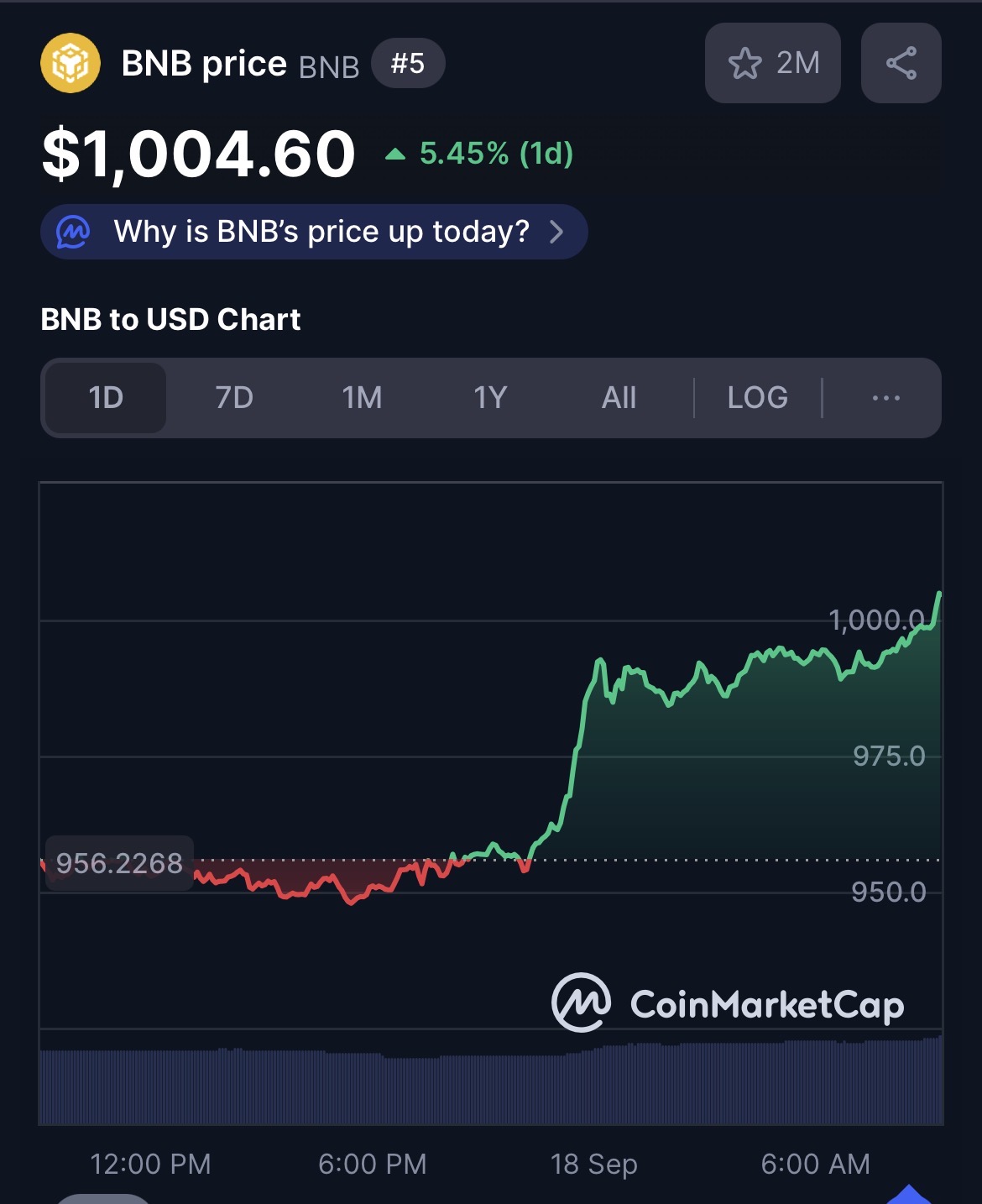This screenshot has height=1204, width=982.
Task: Select the 1D chart range
Action: click(x=106, y=398)
